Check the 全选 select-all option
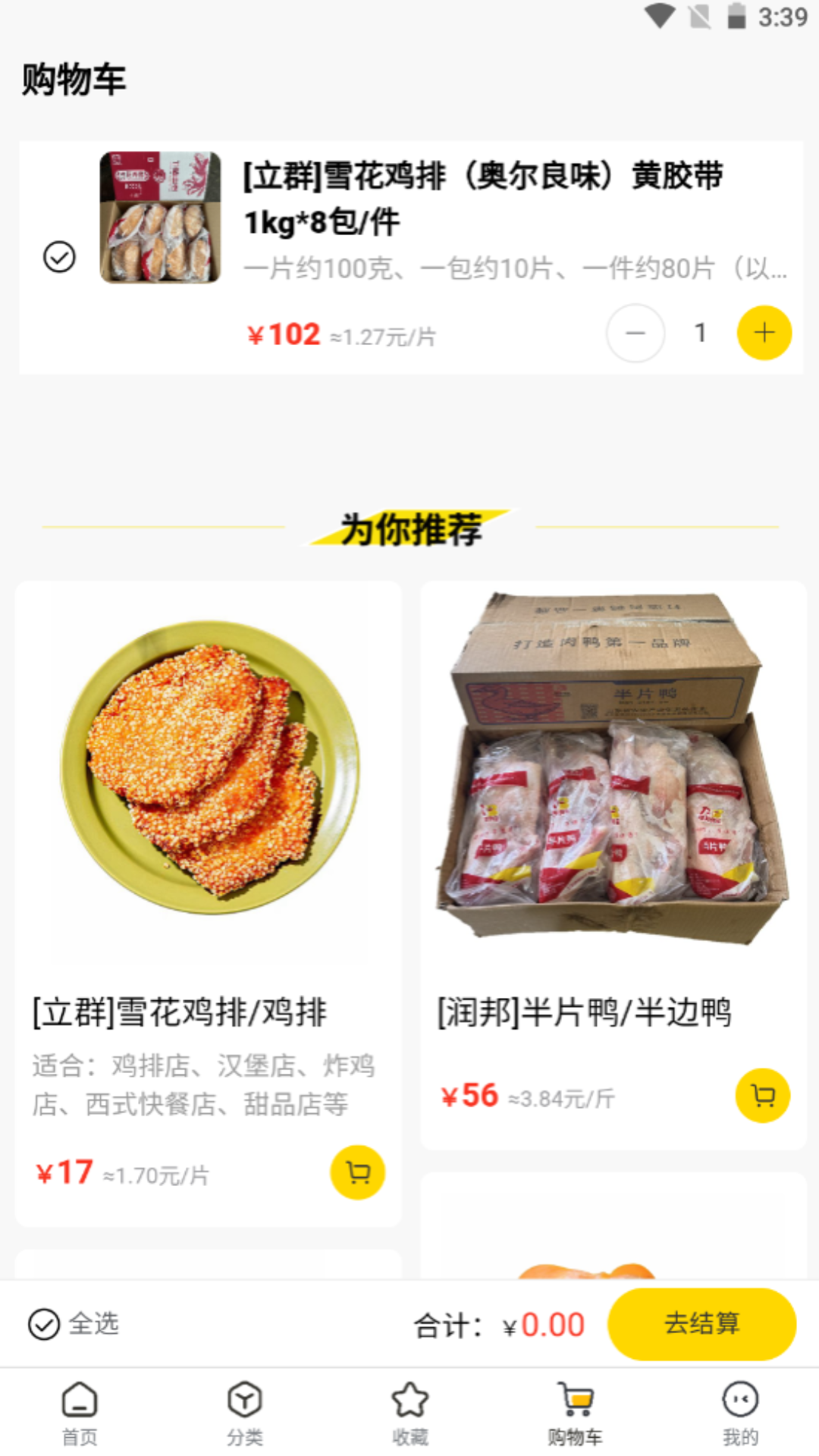 point(45,1325)
